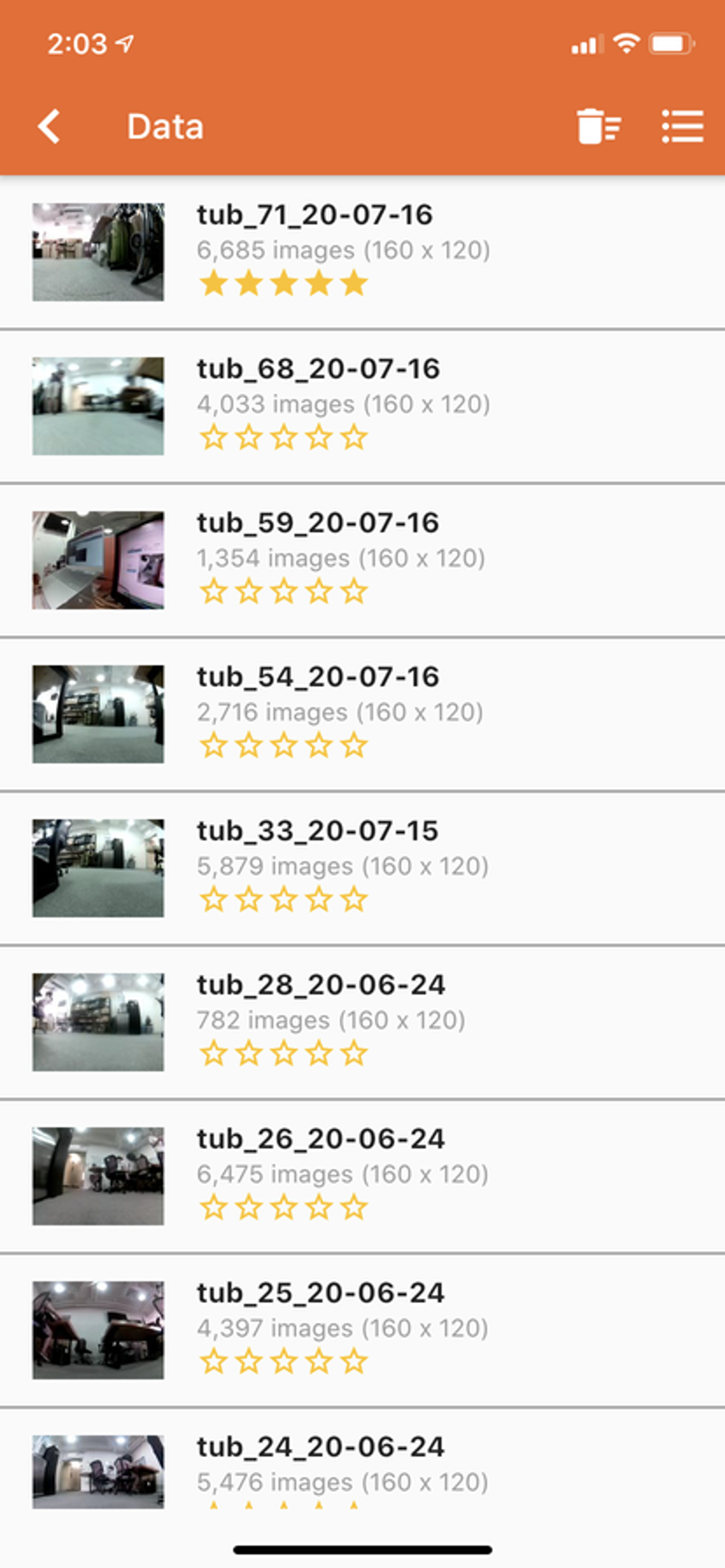The image size is (725, 1568).
Task: Select the tub_68_20-07-16 entry
Action: click(362, 406)
